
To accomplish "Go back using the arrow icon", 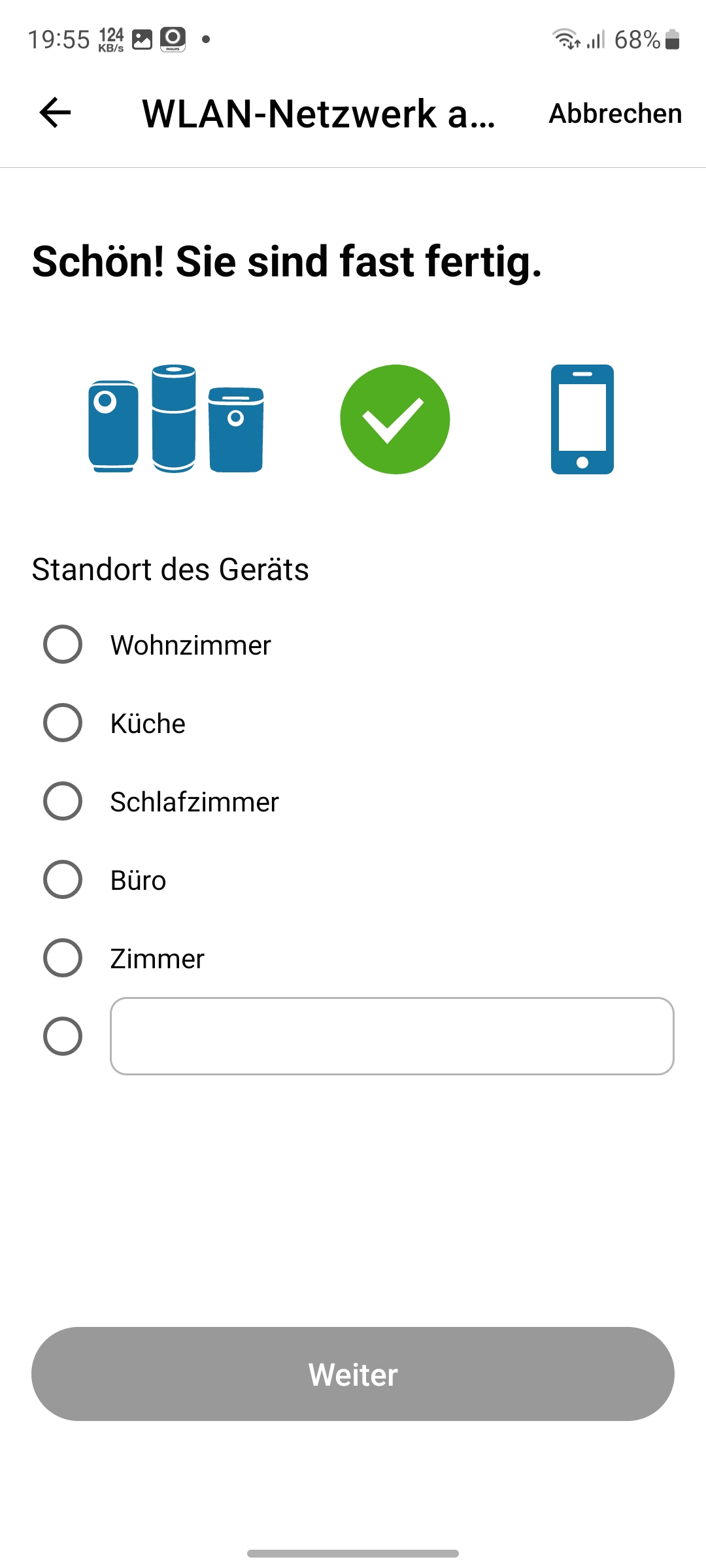I will [55, 112].
